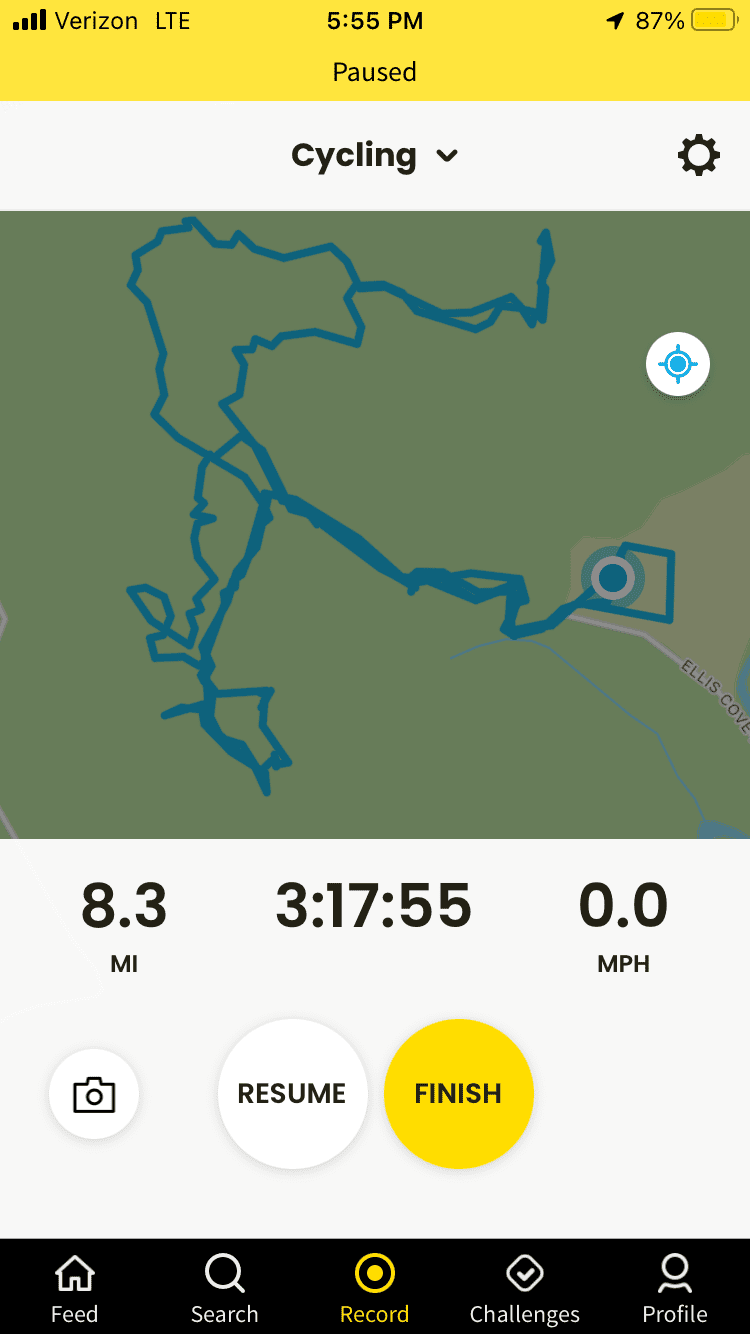The image size is (750, 1334).
Task: Open the Challenges tab
Action: coord(524,1288)
